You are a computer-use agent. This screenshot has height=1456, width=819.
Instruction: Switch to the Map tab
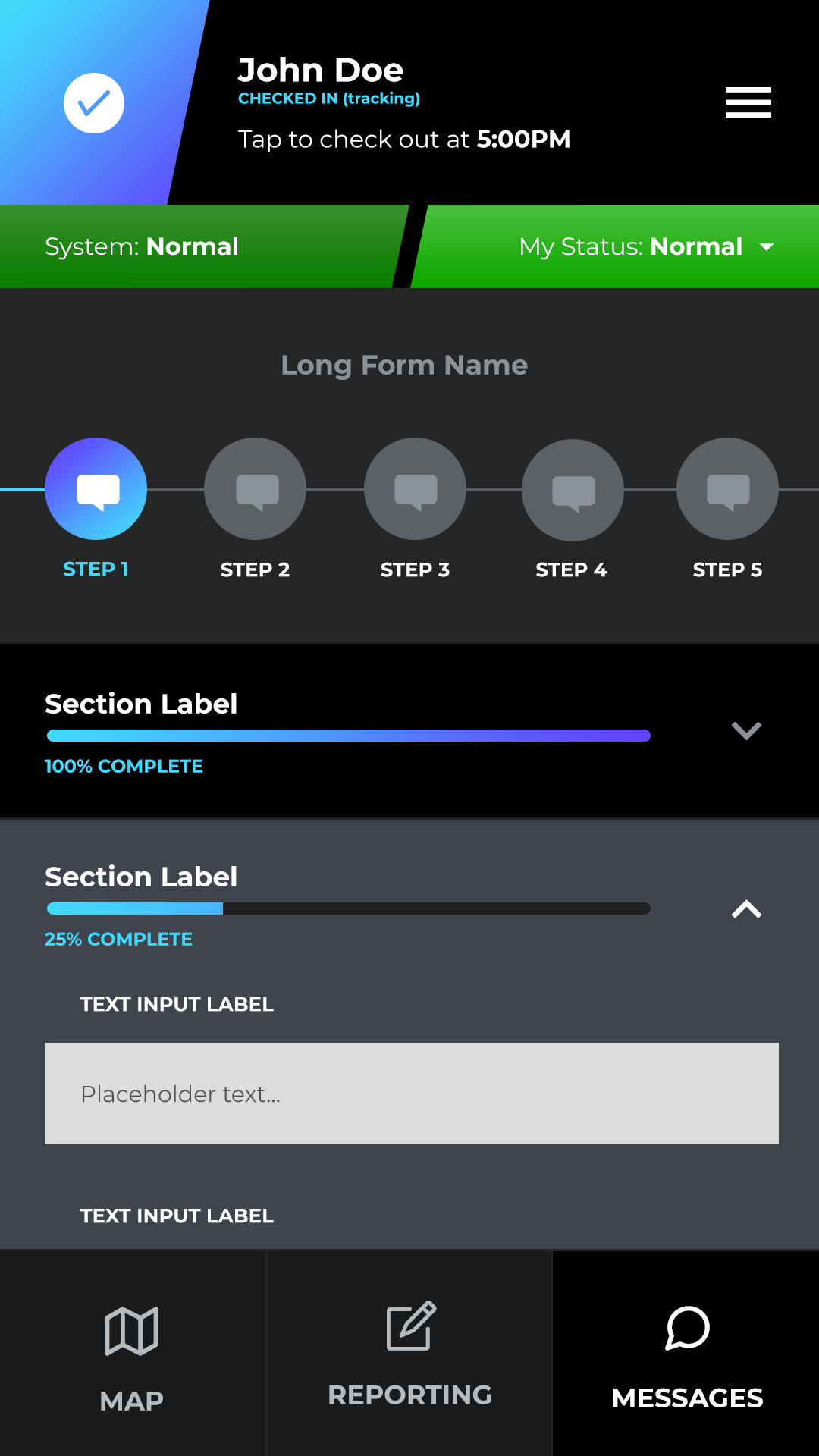click(x=132, y=1354)
